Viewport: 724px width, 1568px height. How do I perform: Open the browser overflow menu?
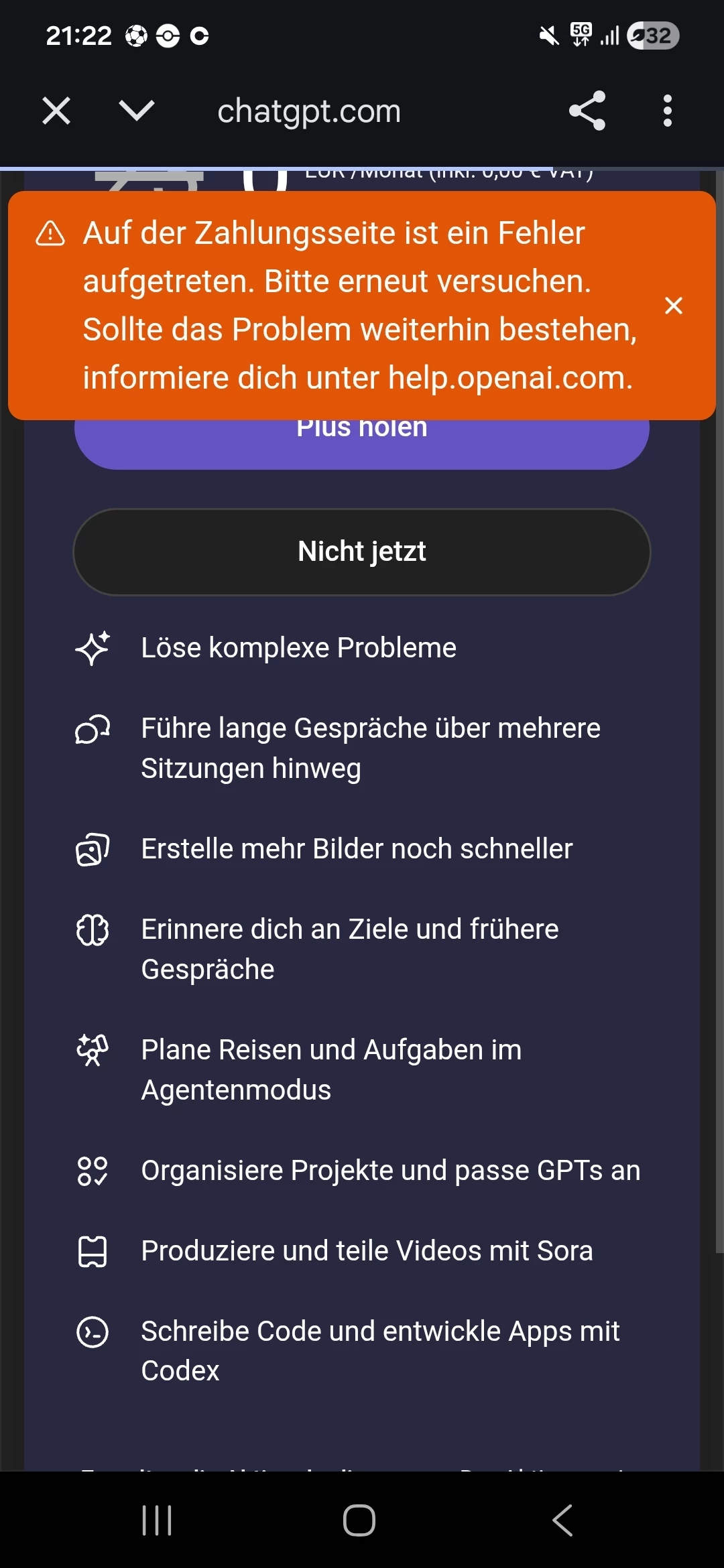[x=667, y=111]
